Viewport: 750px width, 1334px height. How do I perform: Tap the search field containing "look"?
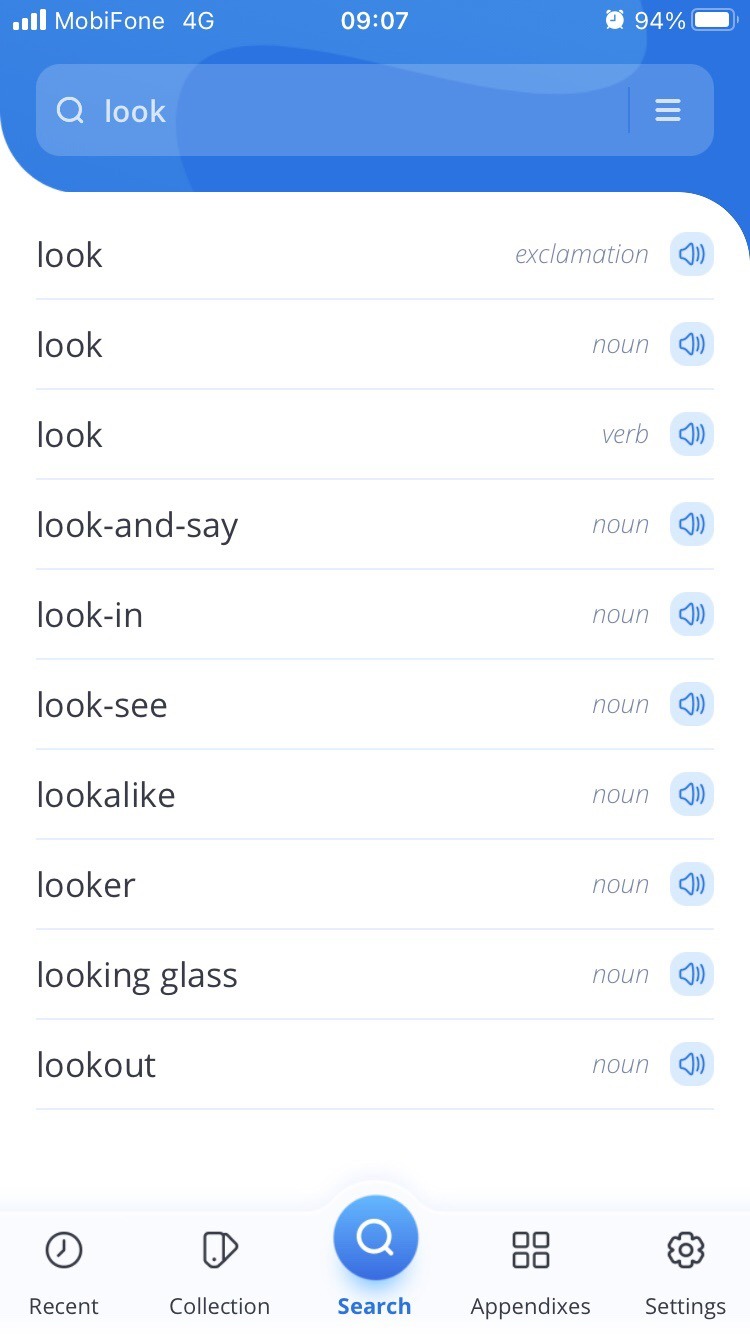[330, 110]
